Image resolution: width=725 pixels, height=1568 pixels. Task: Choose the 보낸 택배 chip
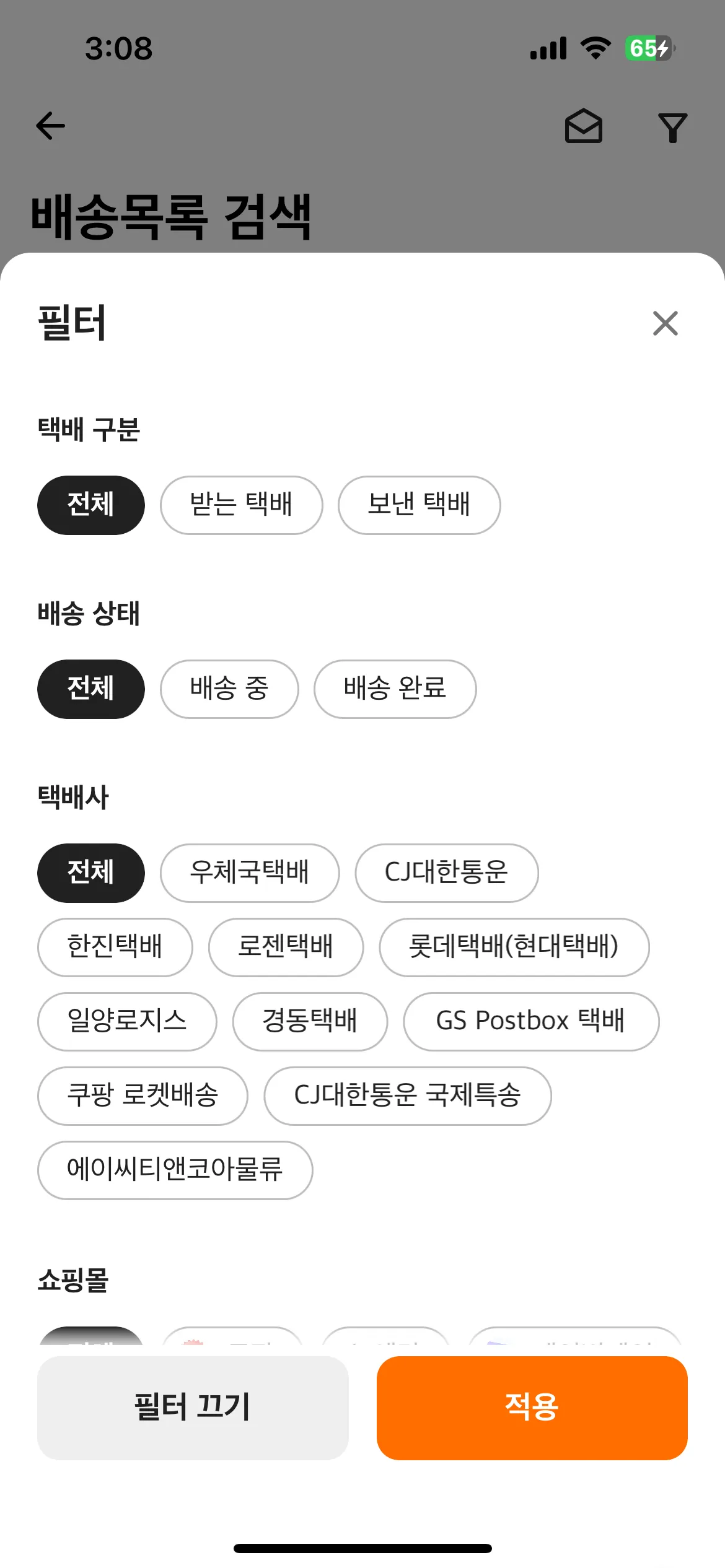420,505
